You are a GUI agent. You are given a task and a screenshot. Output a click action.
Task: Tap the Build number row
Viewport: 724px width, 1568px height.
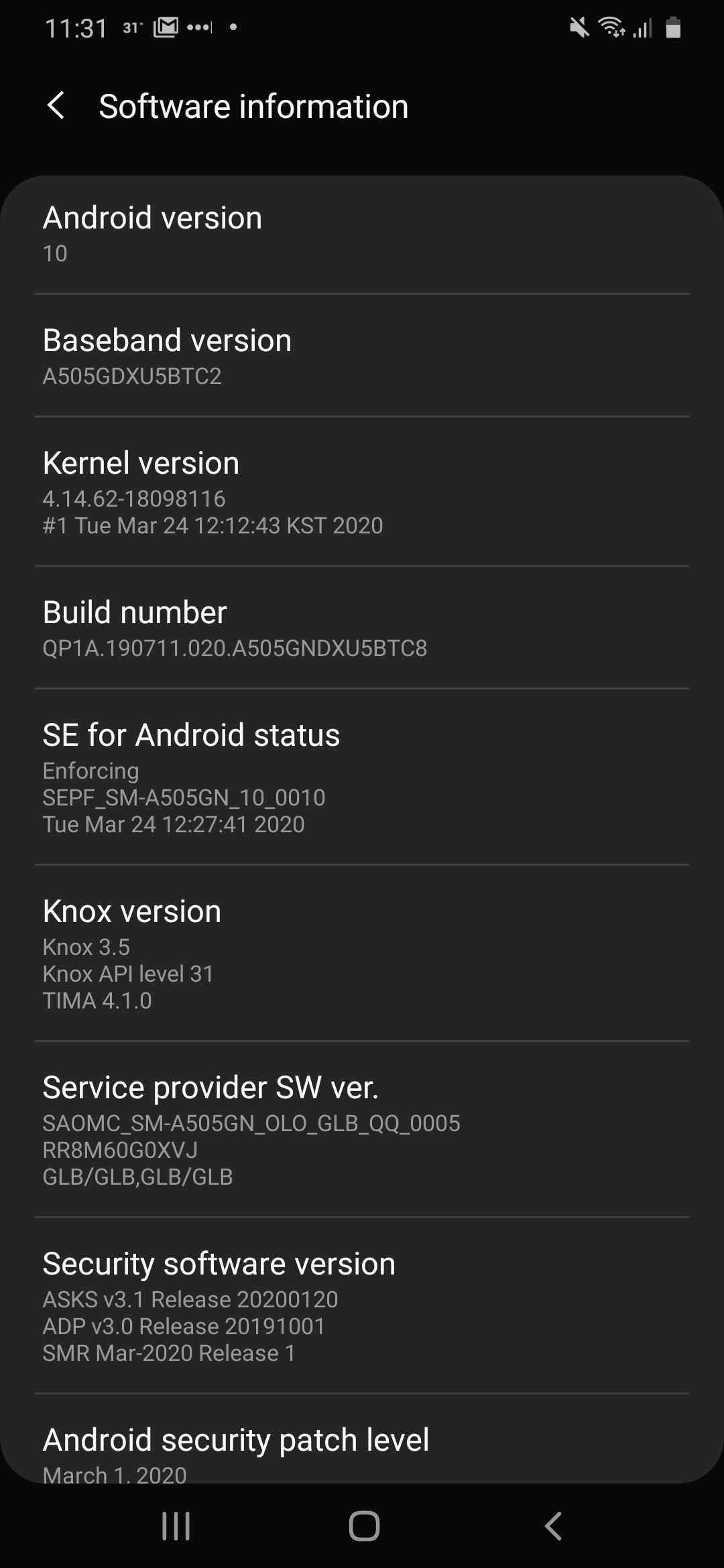[x=362, y=628]
